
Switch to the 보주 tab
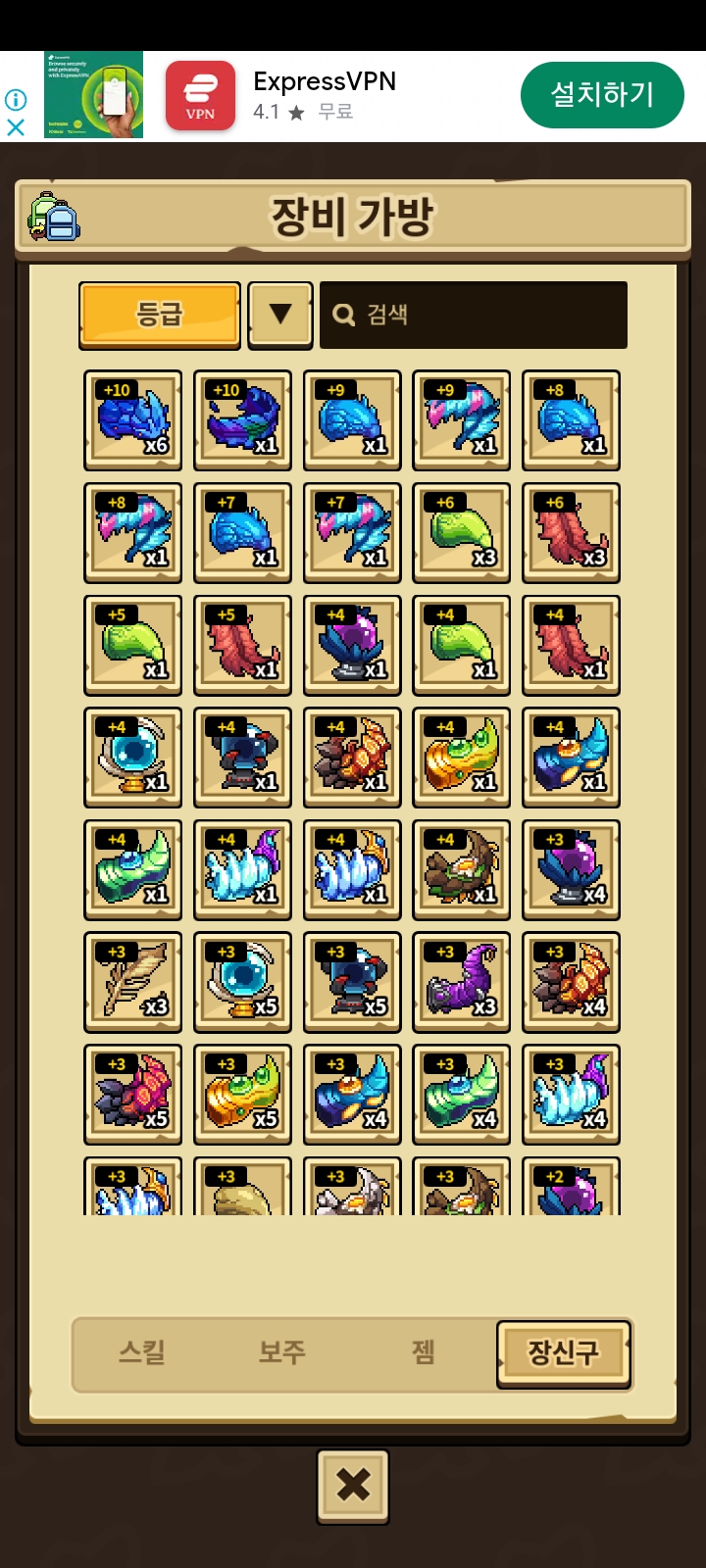282,1352
